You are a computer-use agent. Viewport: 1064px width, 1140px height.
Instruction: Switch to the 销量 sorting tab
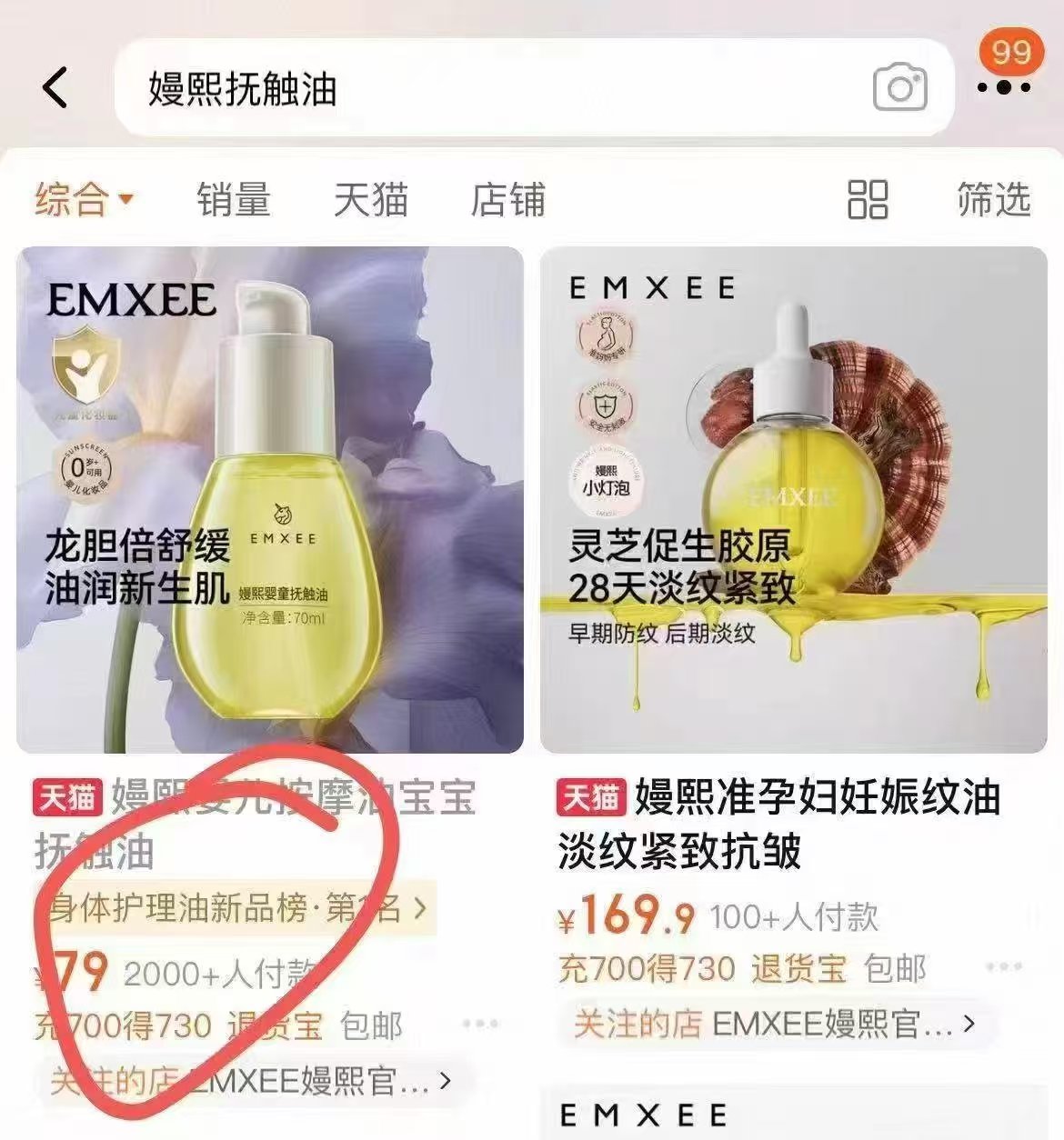click(235, 202)
